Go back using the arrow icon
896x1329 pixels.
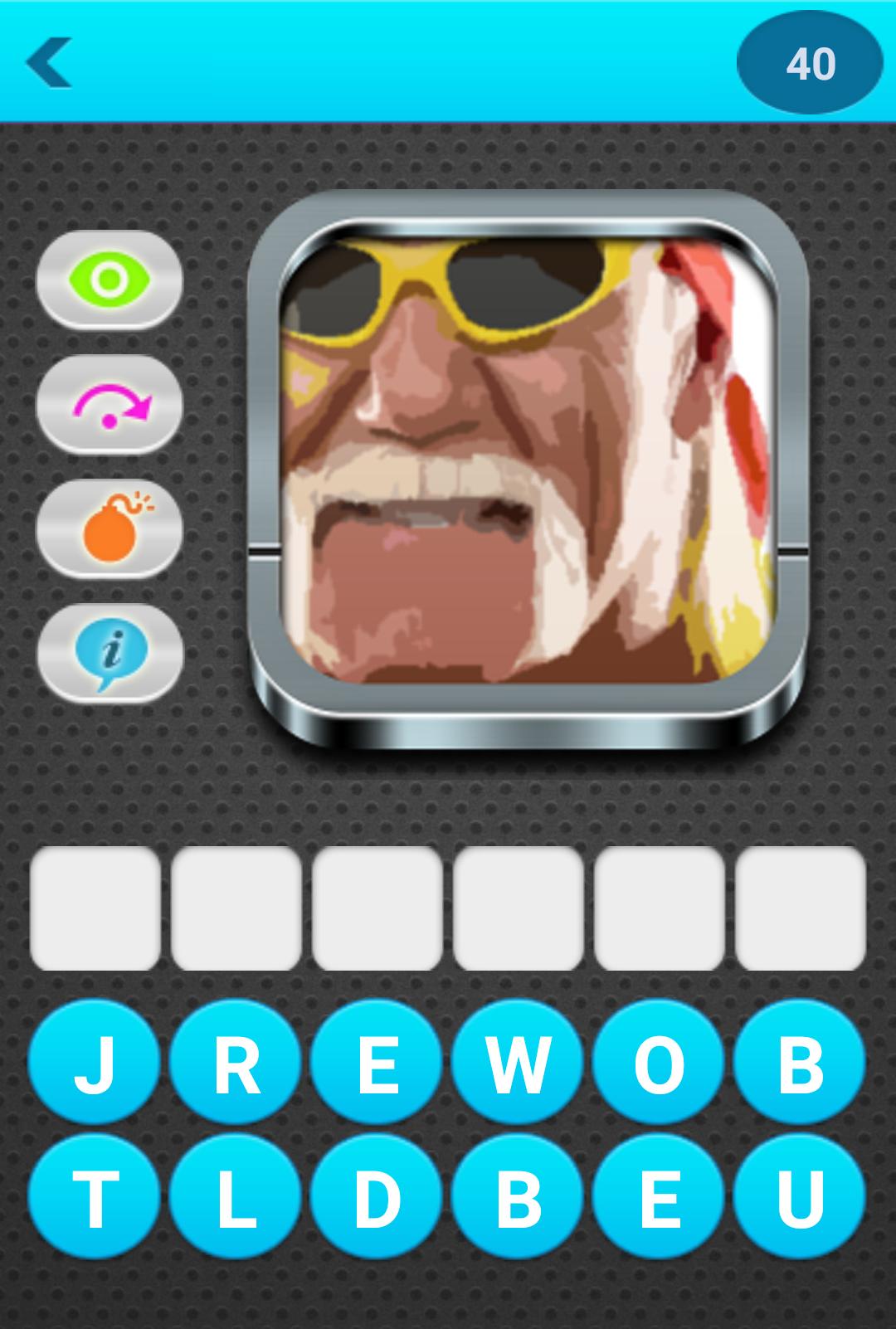[49, 63]
